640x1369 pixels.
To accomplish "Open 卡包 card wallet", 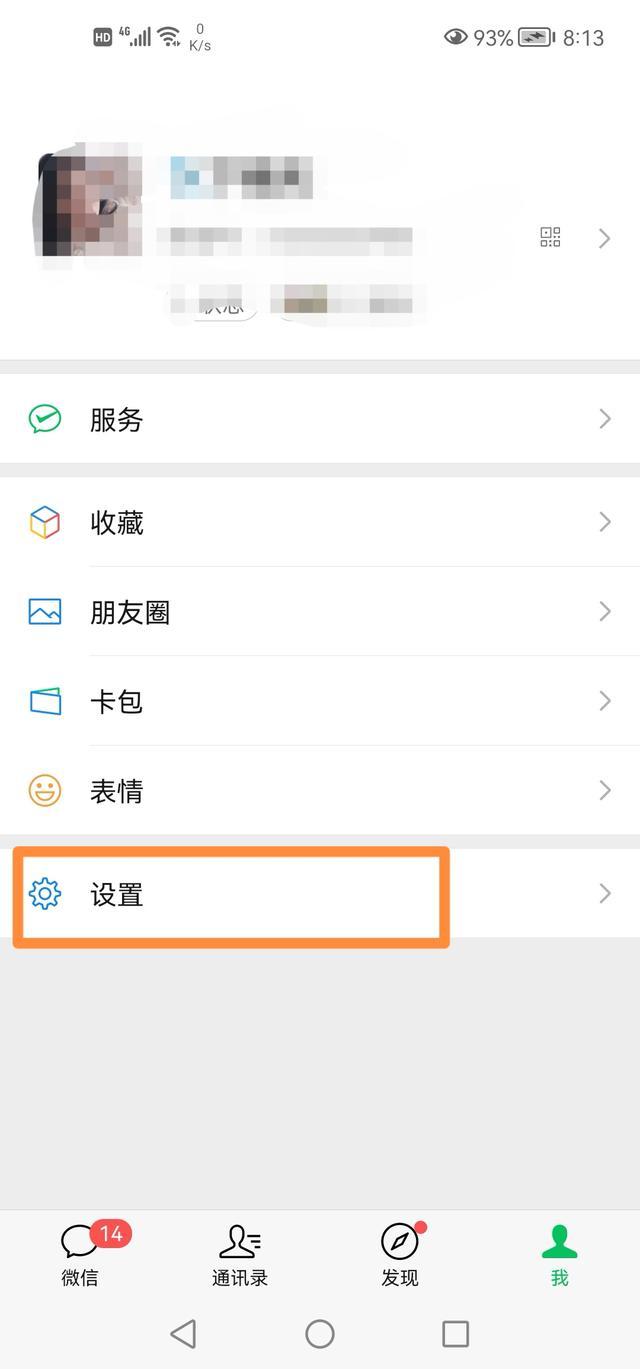I will (x=320, y=701).
